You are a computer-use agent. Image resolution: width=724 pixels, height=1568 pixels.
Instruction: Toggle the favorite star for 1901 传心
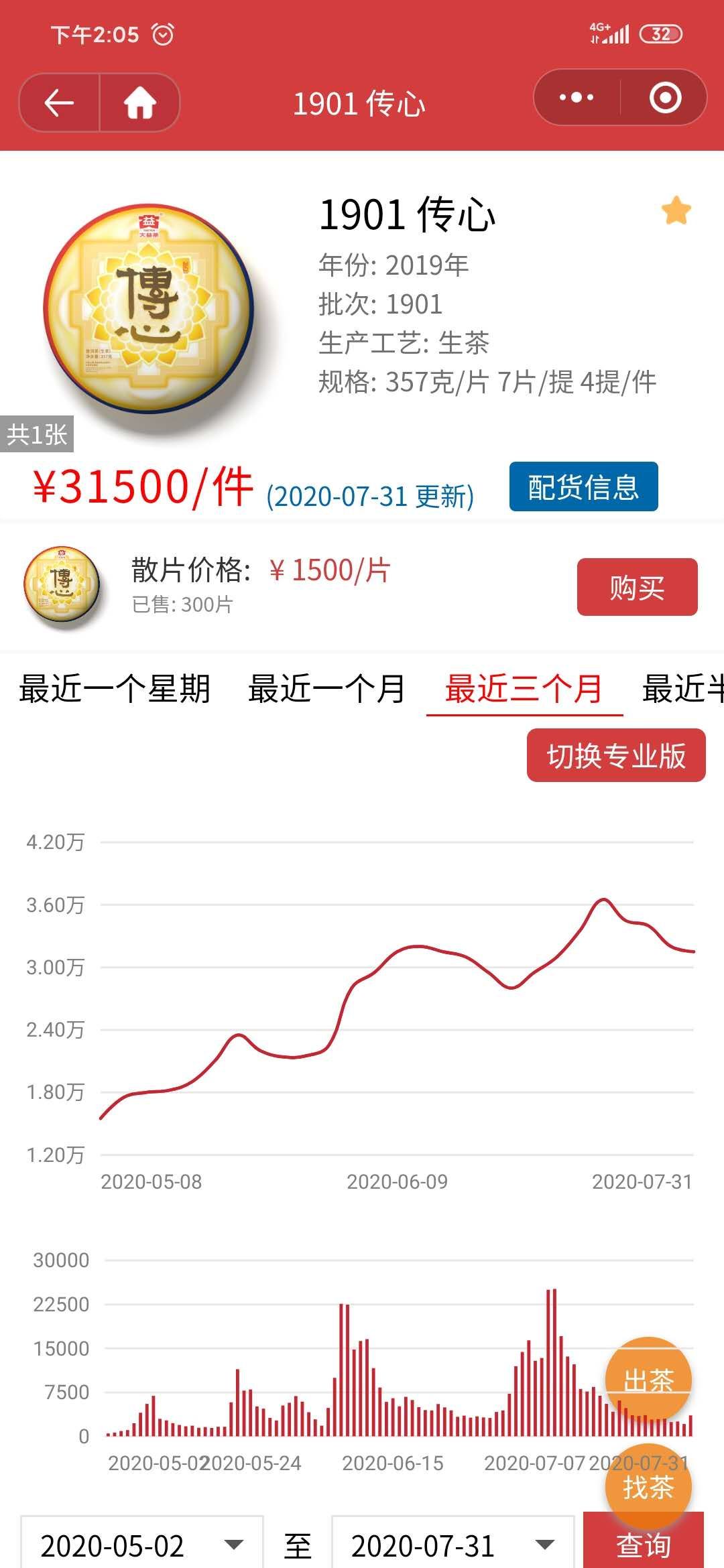click(676, 211)
